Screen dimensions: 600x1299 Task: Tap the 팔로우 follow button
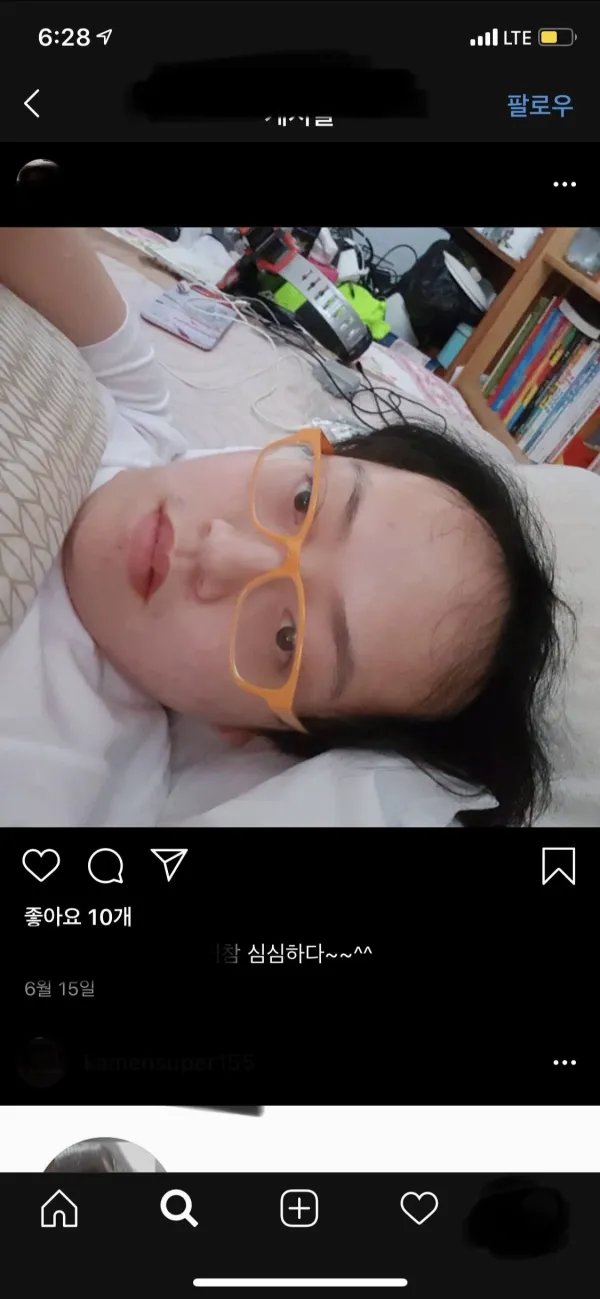[540, 106]
